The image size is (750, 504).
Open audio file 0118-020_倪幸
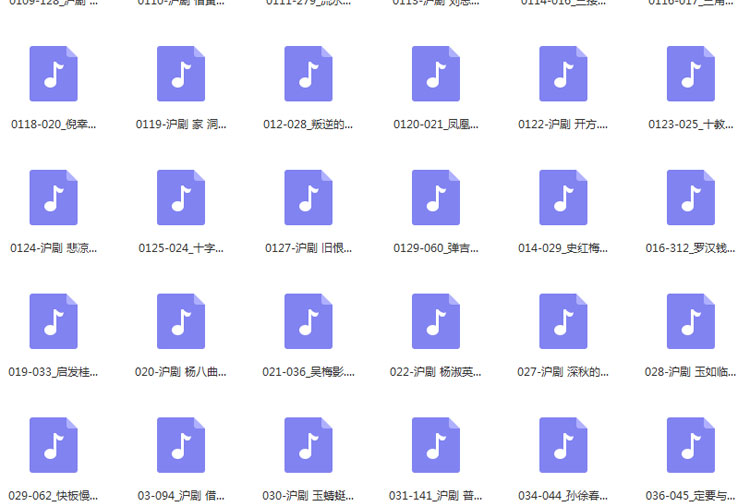[x=54, y=74]
